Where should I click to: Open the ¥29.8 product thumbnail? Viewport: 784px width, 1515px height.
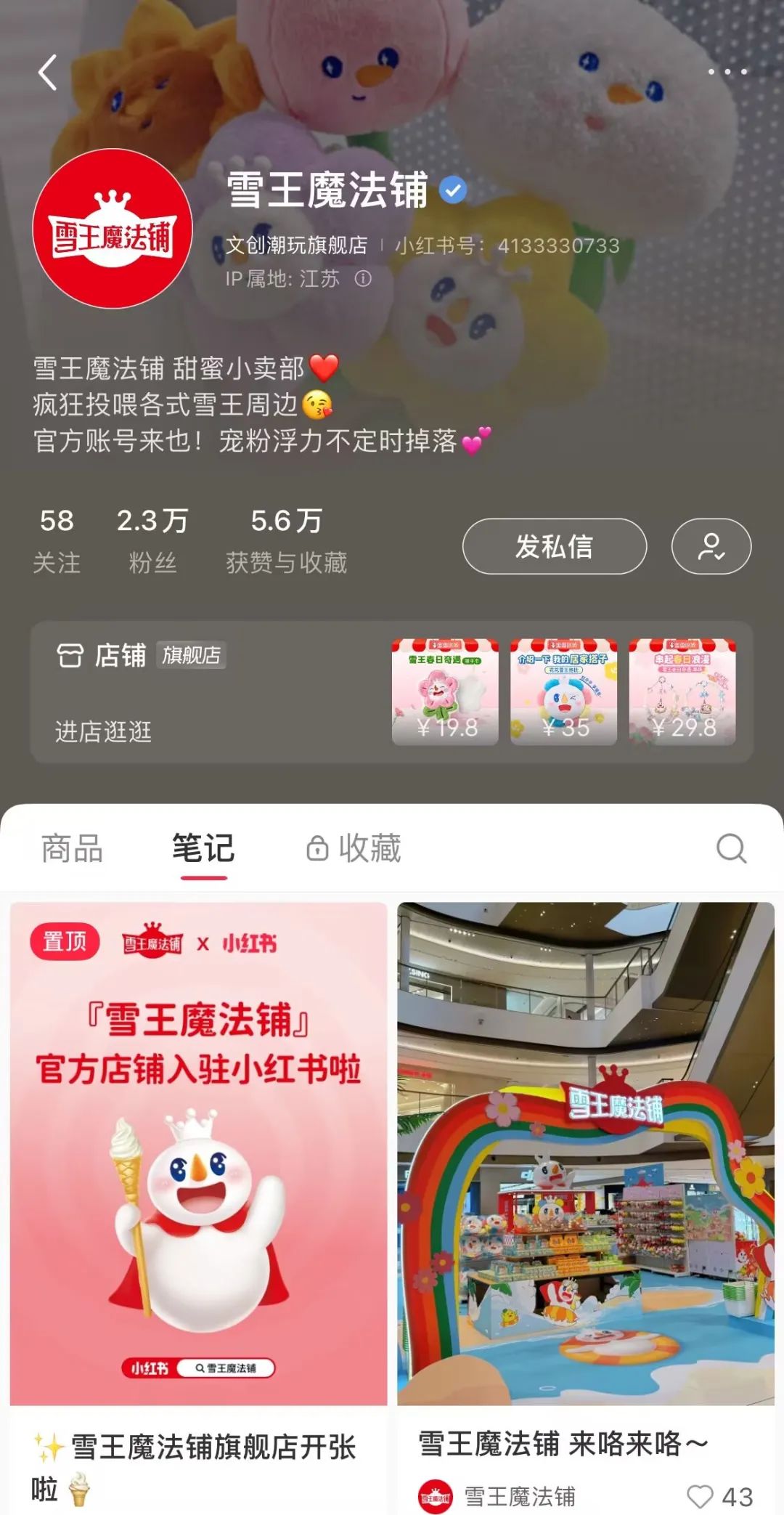(x=682, y=691)
